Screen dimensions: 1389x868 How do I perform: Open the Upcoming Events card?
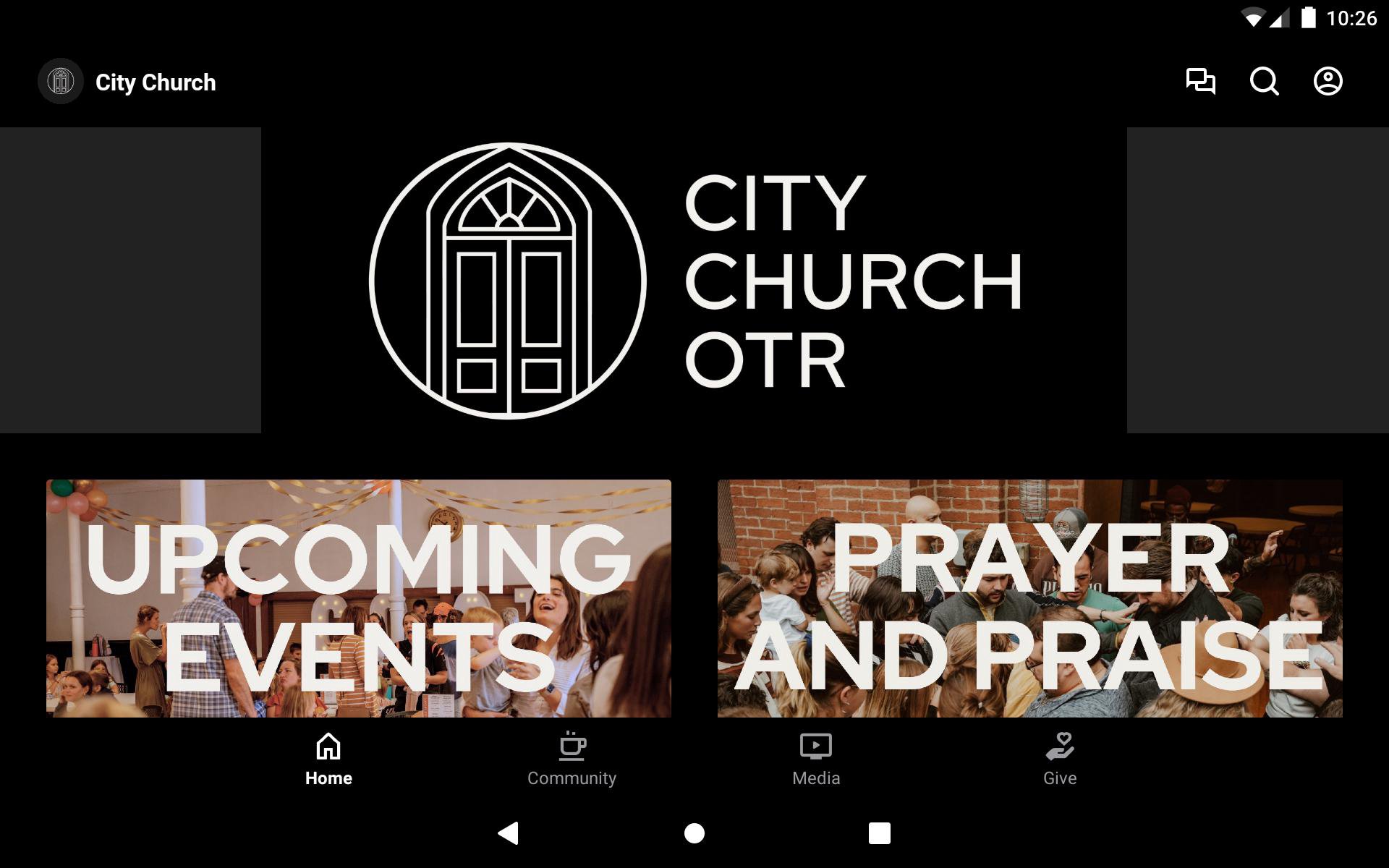coord(359,598)
